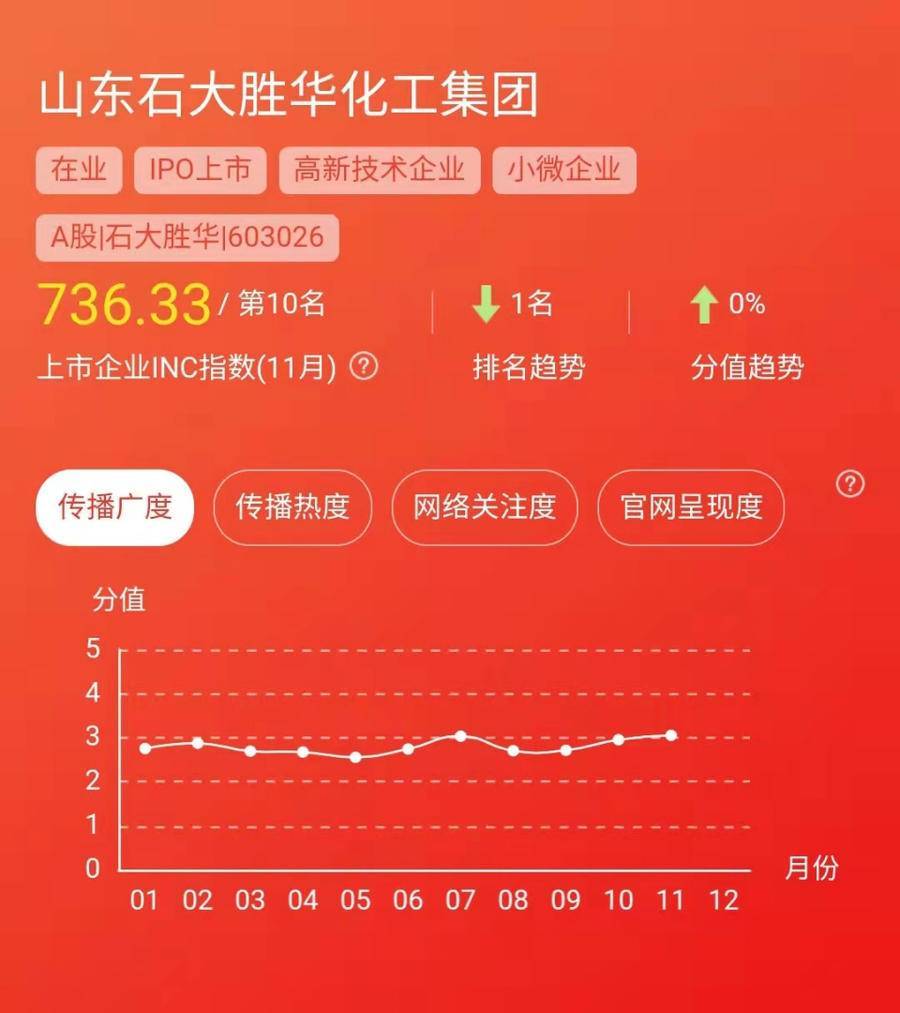Screen dimensions: 900x1013
Task: Show the 传播广度 chart
Action: click(x=115, y=507)
